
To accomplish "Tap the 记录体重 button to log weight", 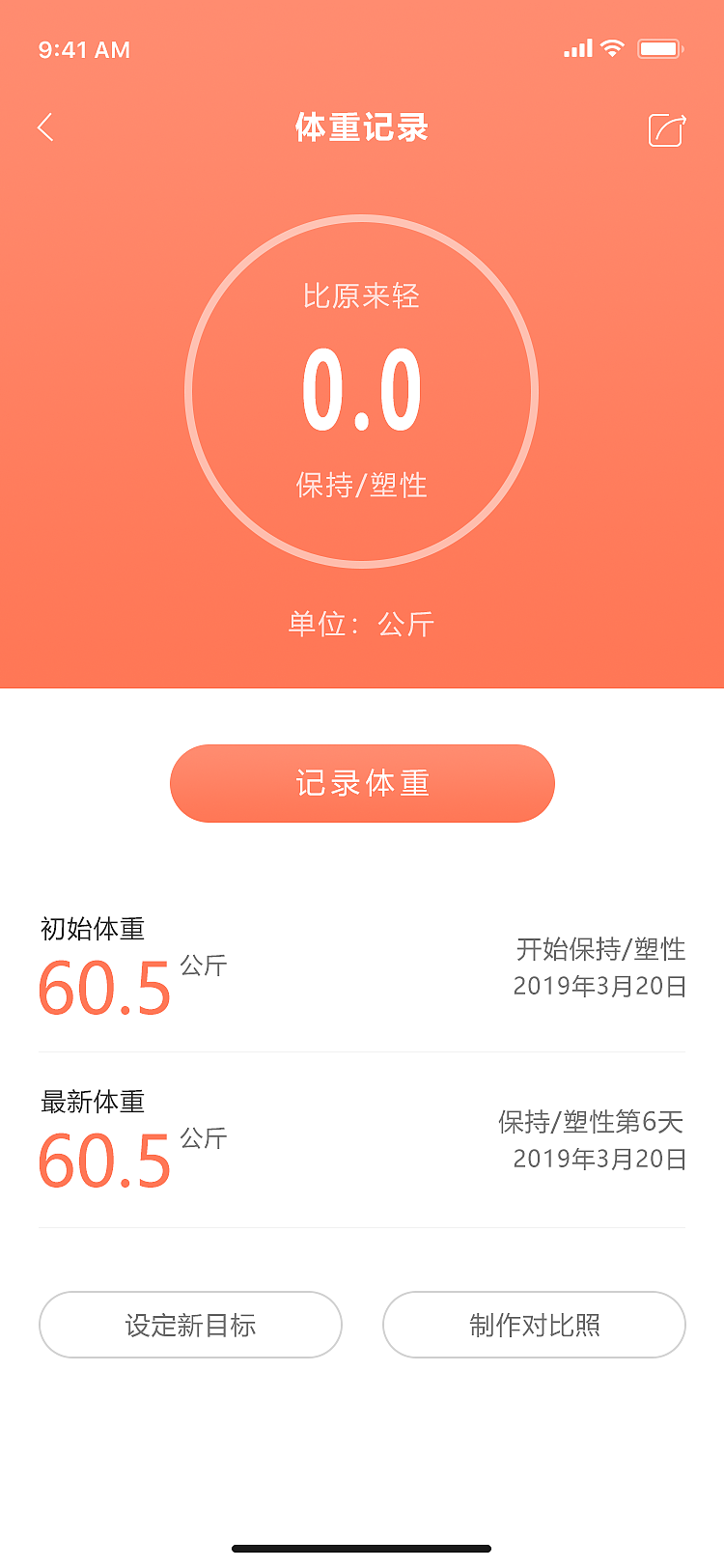I will coord(362,783).
